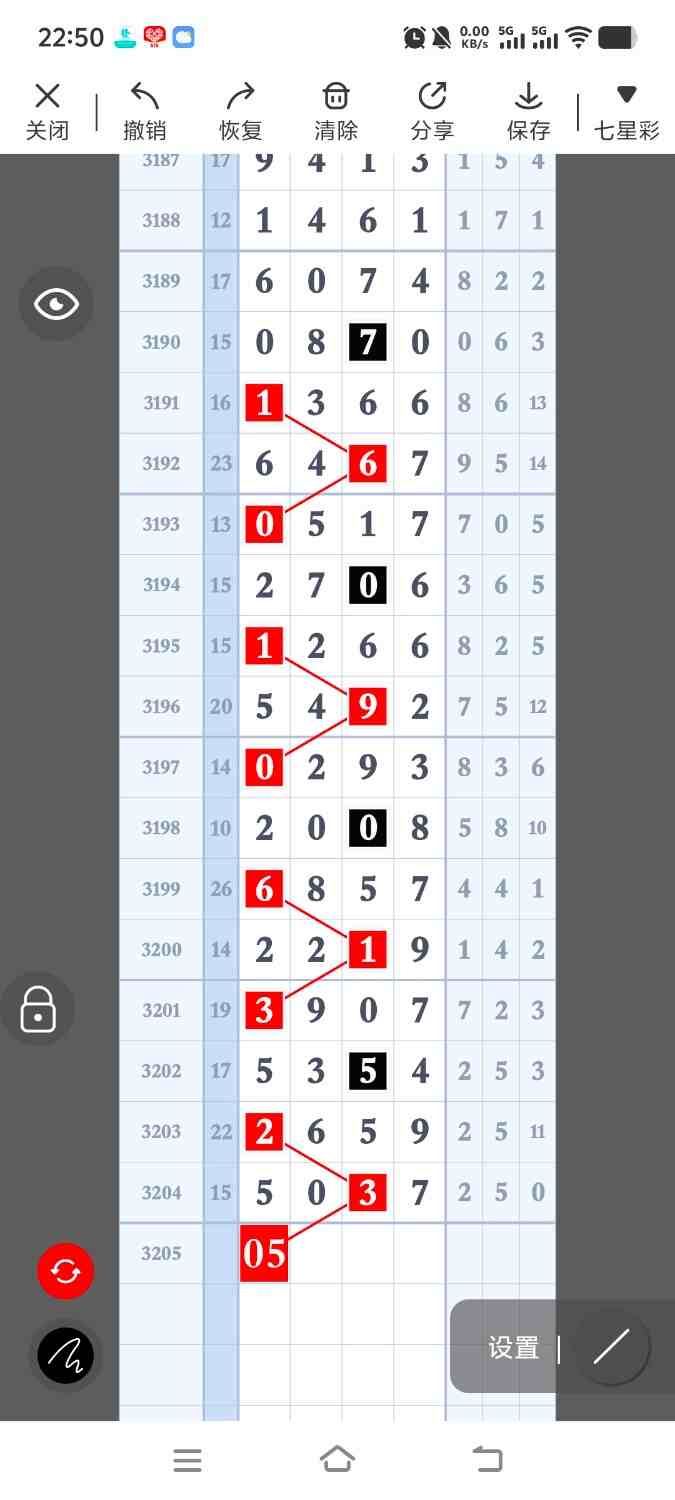This screenshot has width=675, height=1500.
Task: Tap 关闭 to close the chart
Action: pos(47,111)
